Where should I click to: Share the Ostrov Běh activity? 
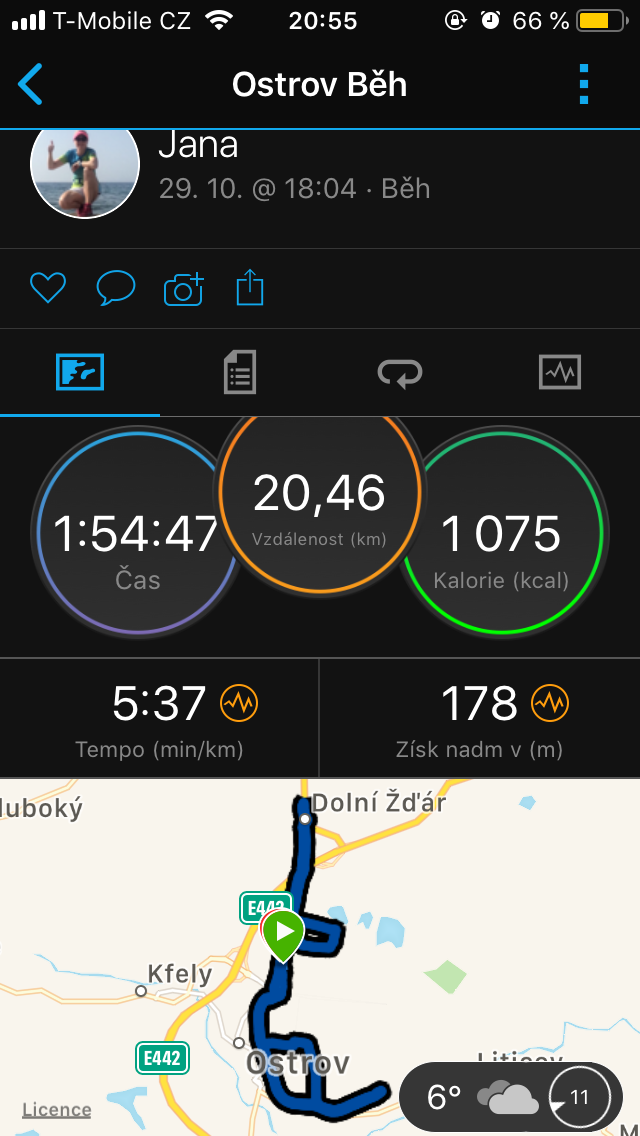pyautogui.click(x=249, y=287)
